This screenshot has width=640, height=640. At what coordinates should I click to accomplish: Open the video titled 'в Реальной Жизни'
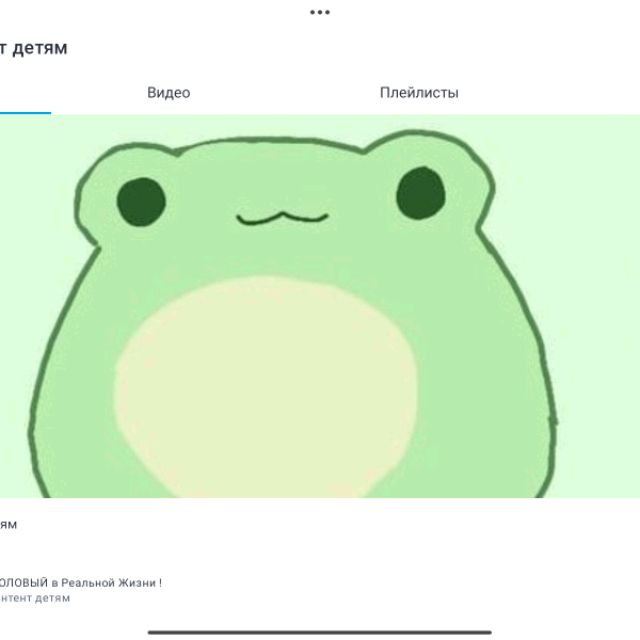pos(82,582)
